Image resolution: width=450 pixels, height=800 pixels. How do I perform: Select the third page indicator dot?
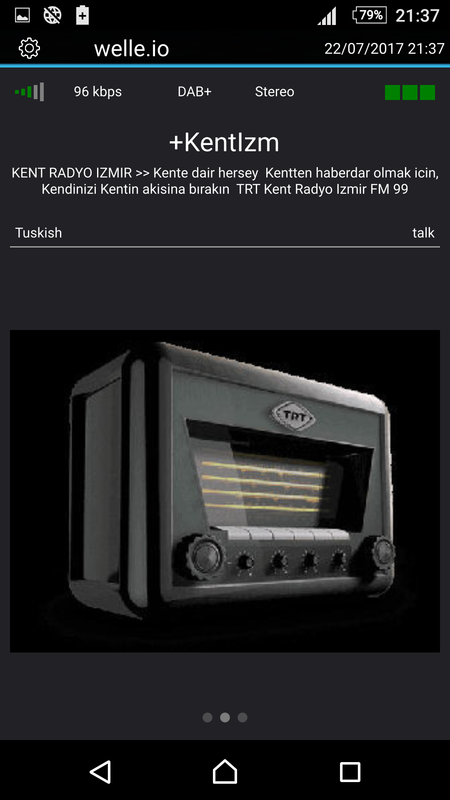click(242, 717)
